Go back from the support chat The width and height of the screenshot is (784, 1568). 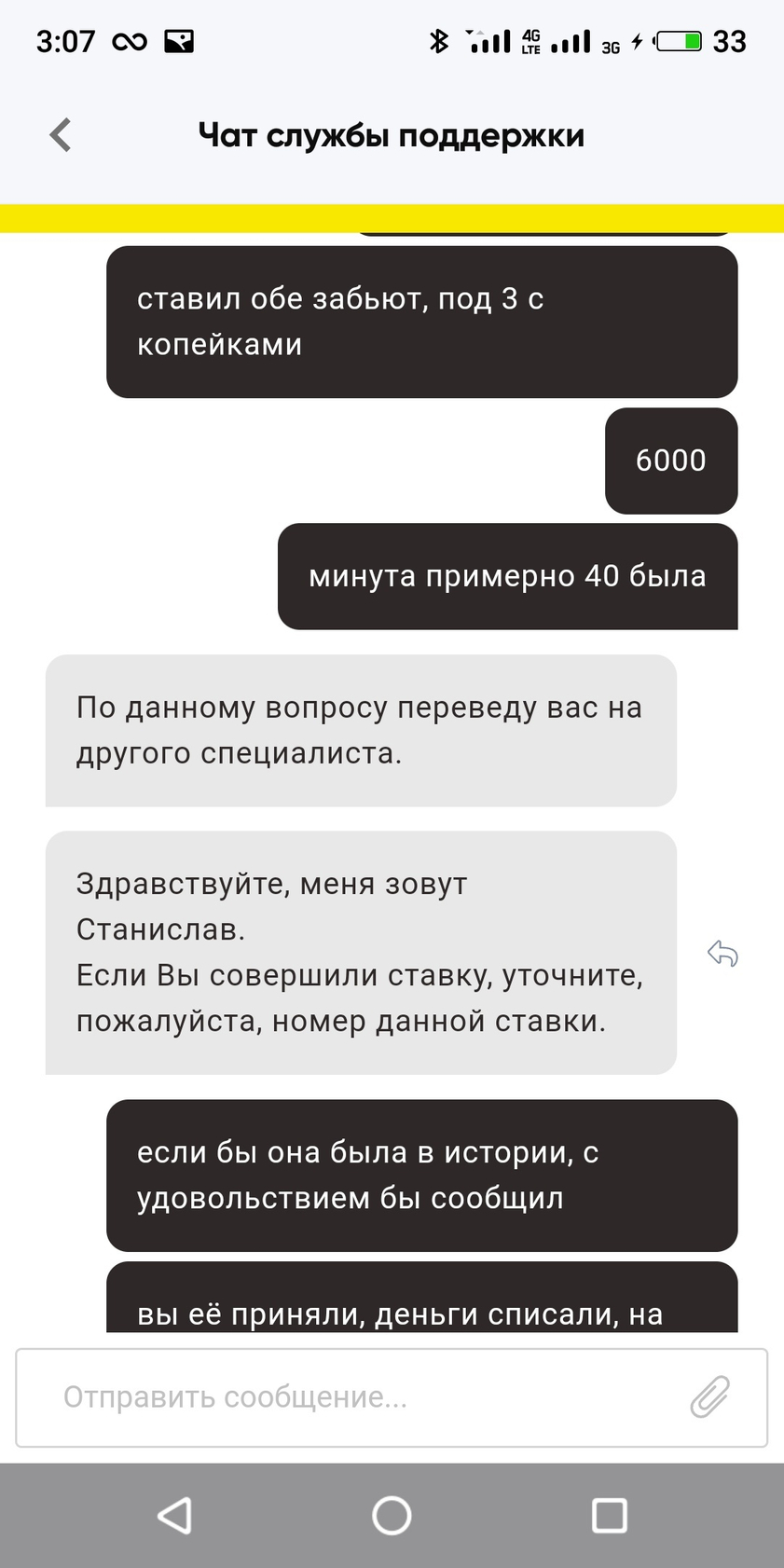61,135
